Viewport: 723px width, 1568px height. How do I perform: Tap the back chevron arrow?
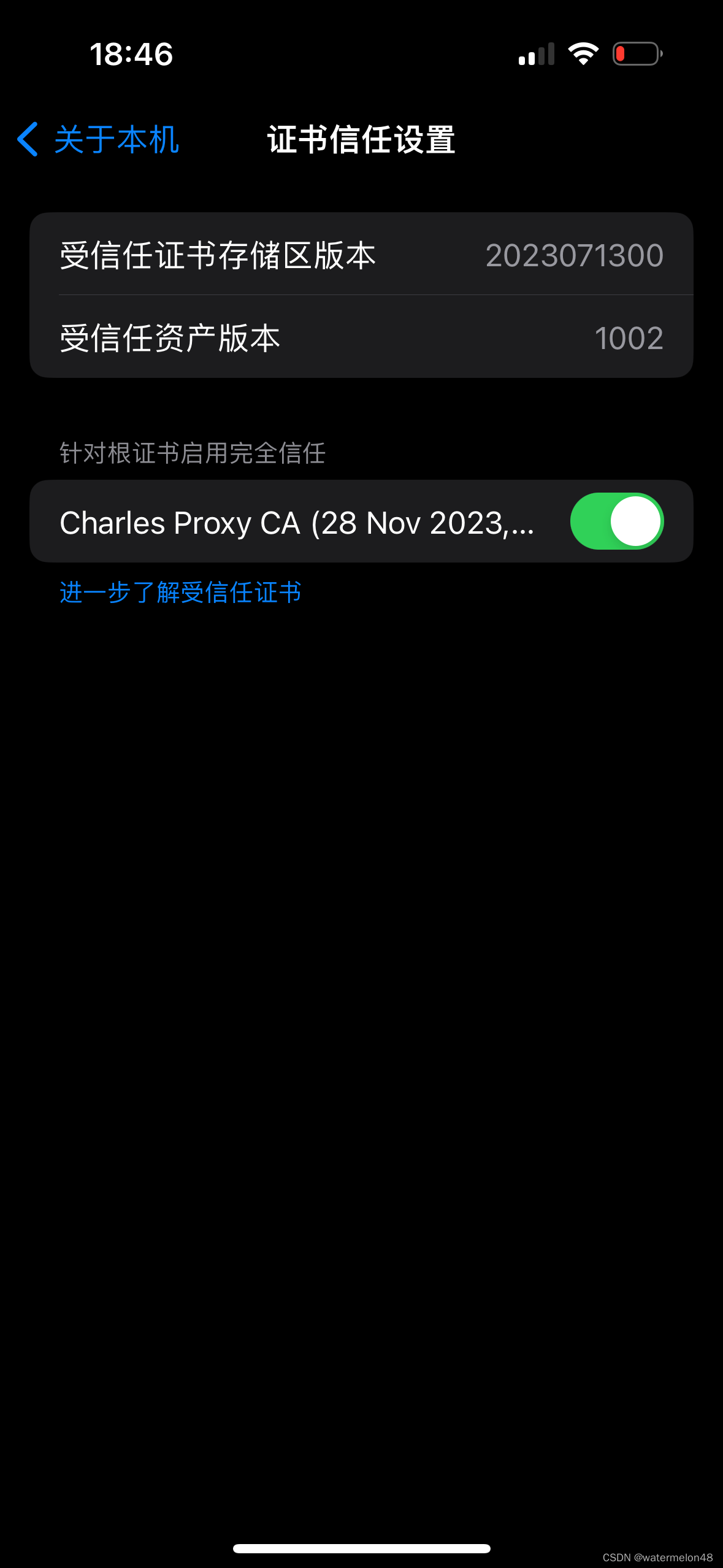(x=27, y=140)
